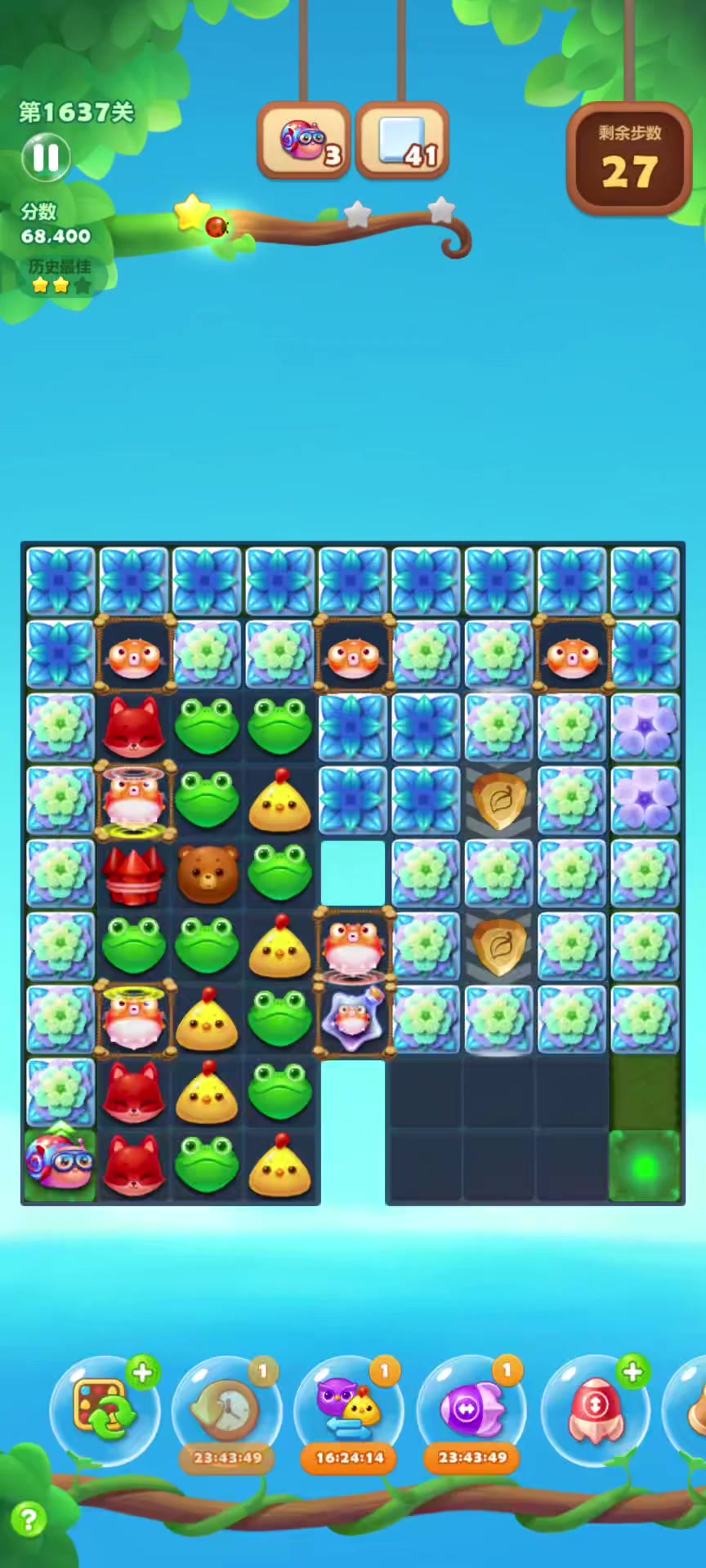Activate the clock rewind booster
Screen dimensions: 706x1568
click(x=226, y=1410)
